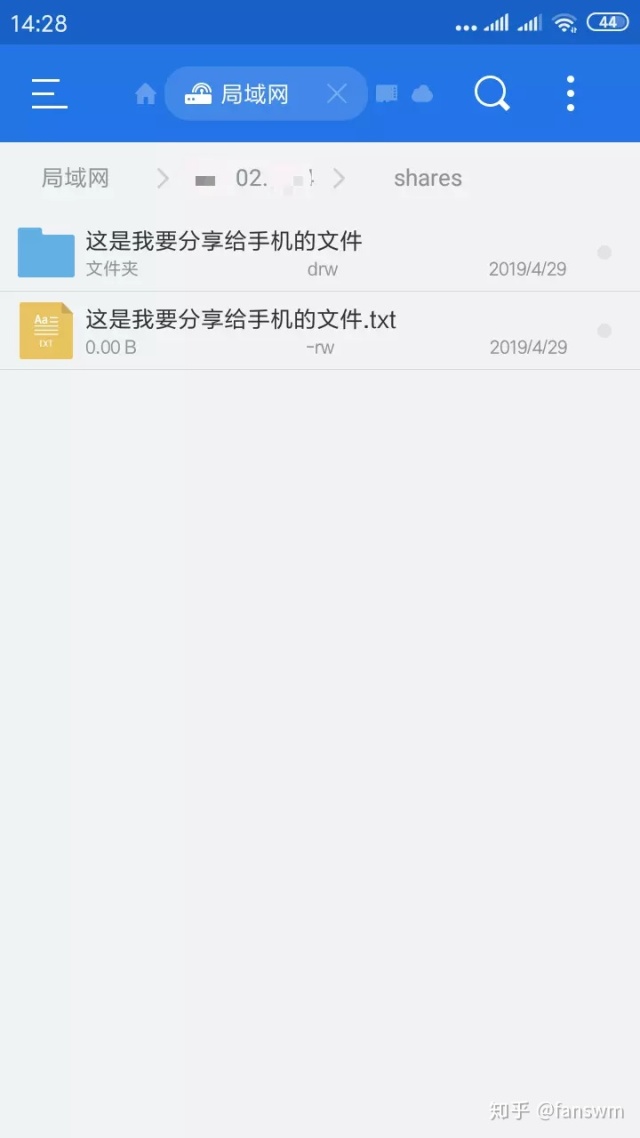Open folder 这是我要分享给手机的文件
640x1138 pixels.
[320, 253]
